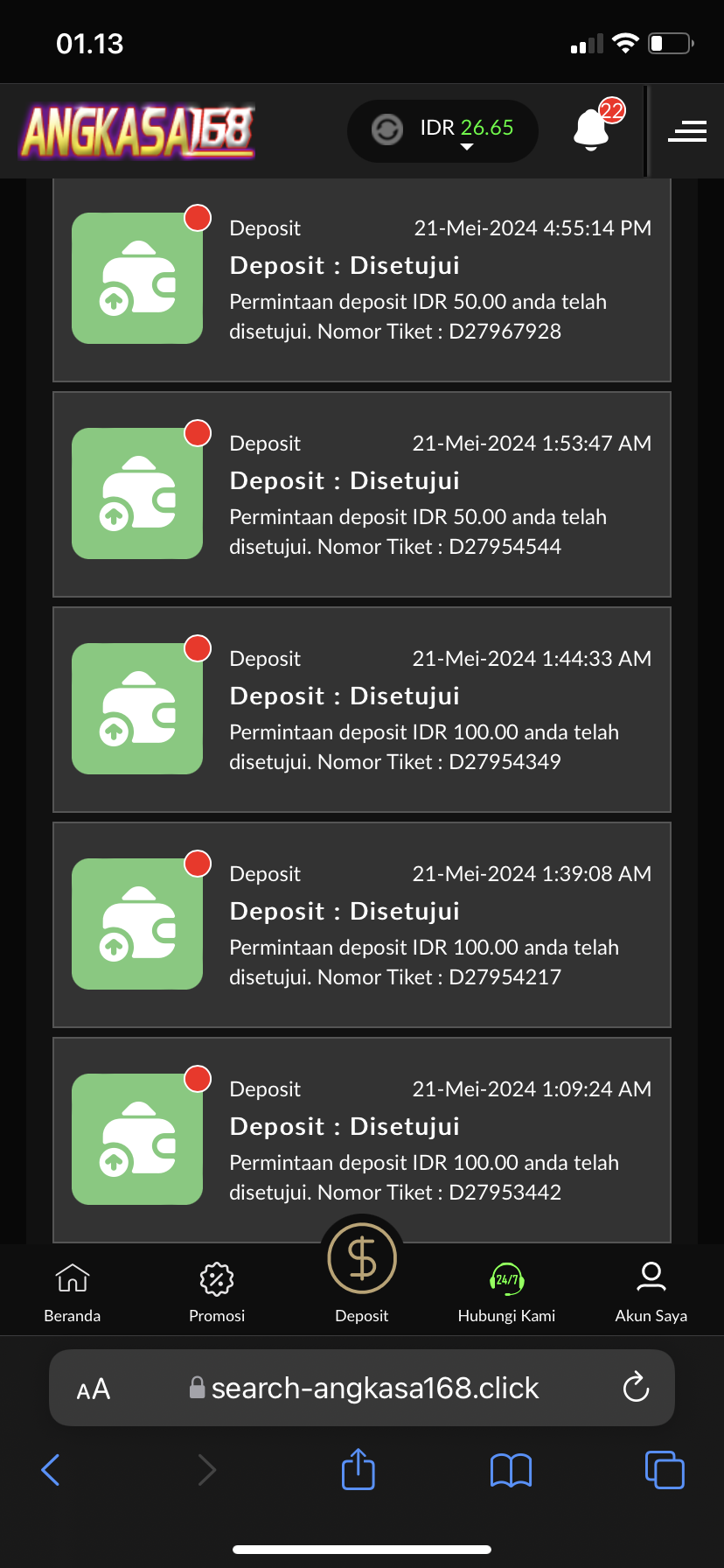Open Hubungi Kami support
Screen dimensions: 724x1568
pos(506,1293)
